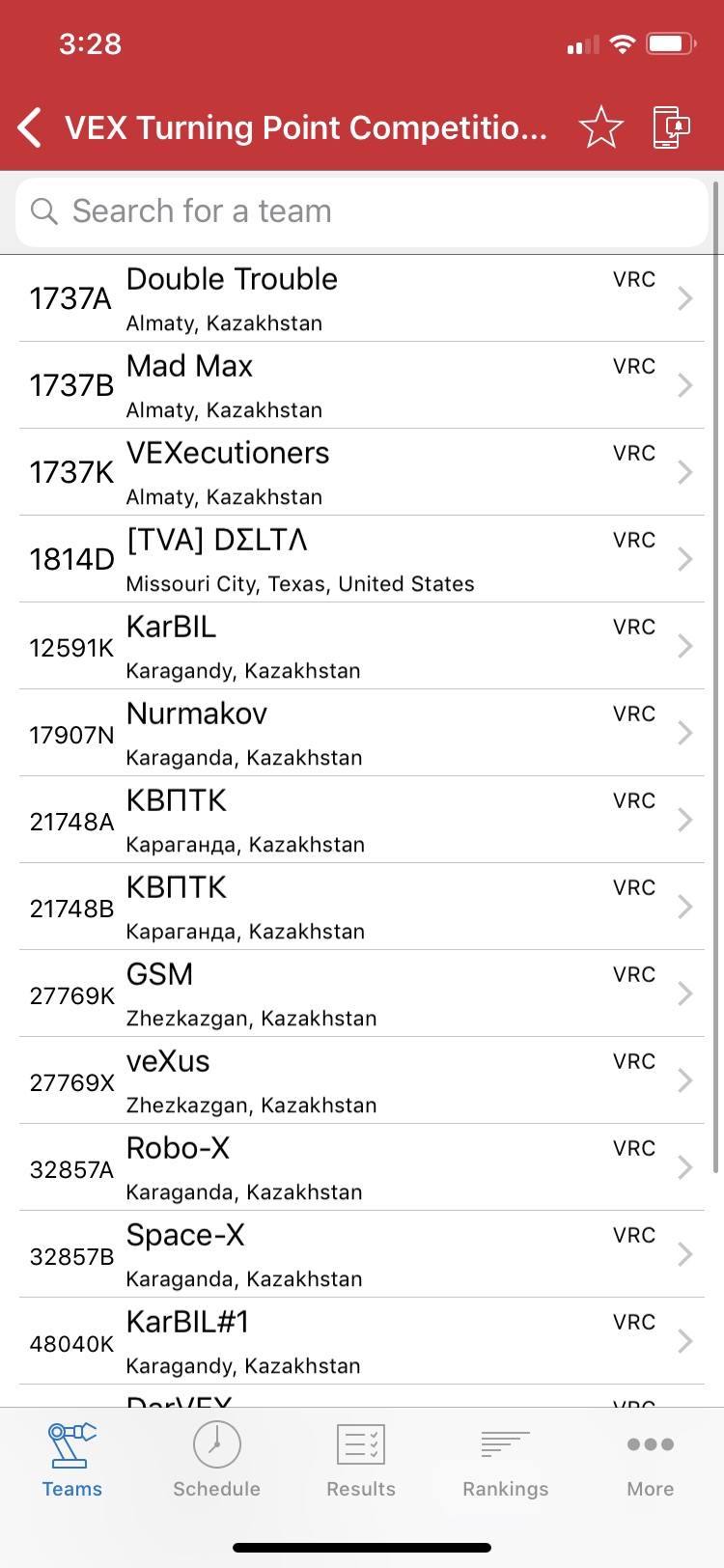Favorite this event with the star icon
724x1568 pixels.
(600, 127)
